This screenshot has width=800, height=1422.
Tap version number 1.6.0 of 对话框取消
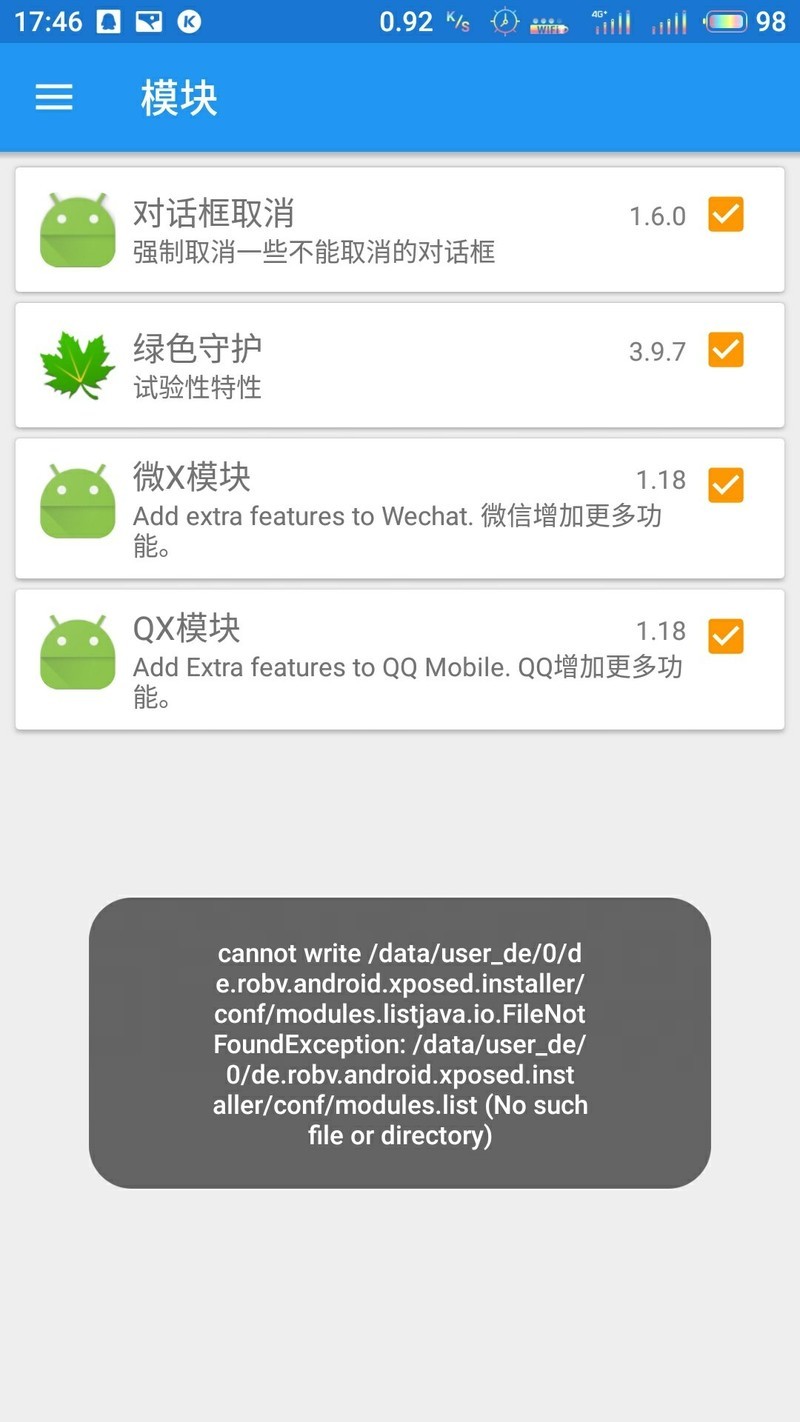coord(657,216)
